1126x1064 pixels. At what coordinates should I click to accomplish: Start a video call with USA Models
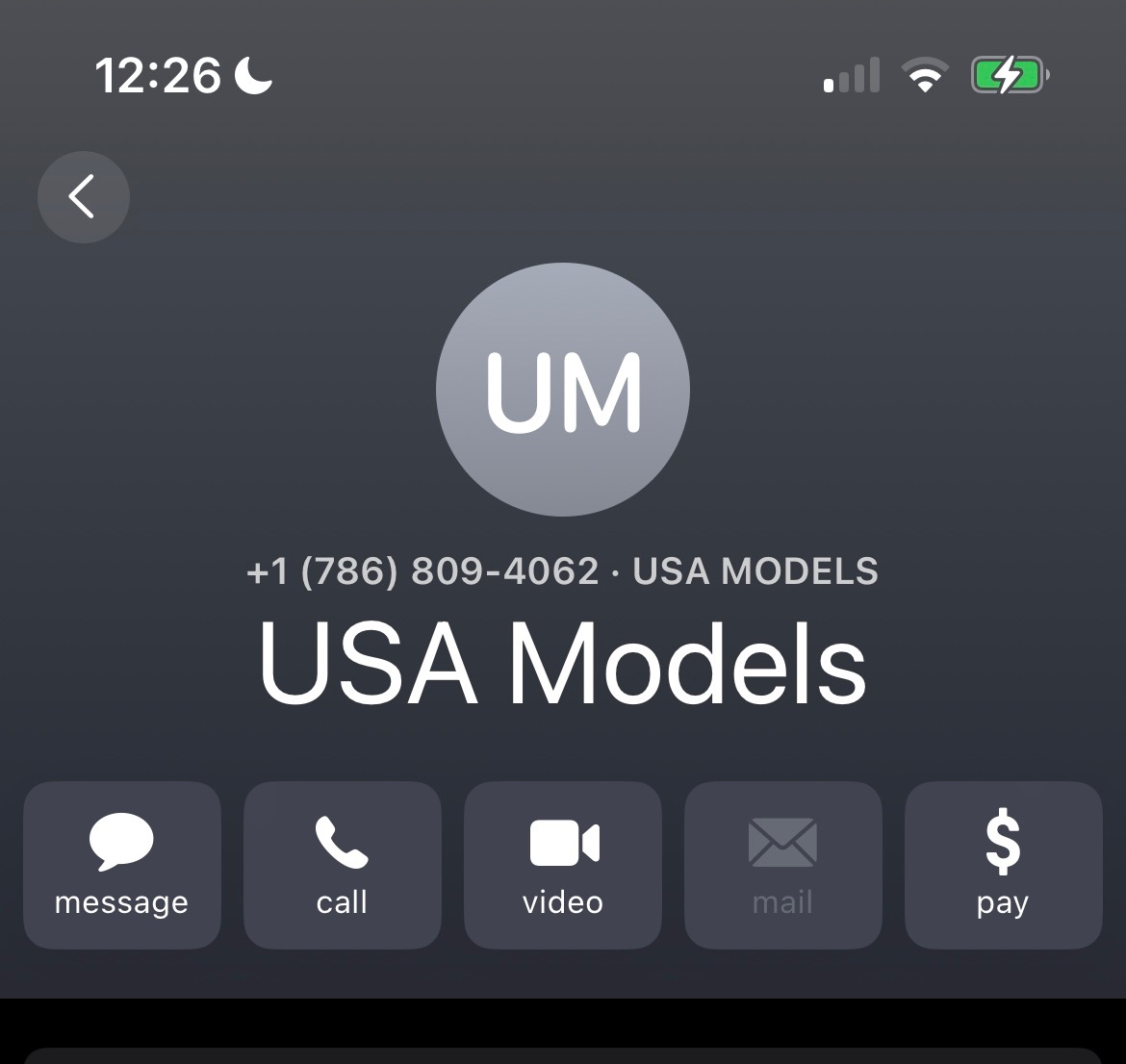click(563, 864)
